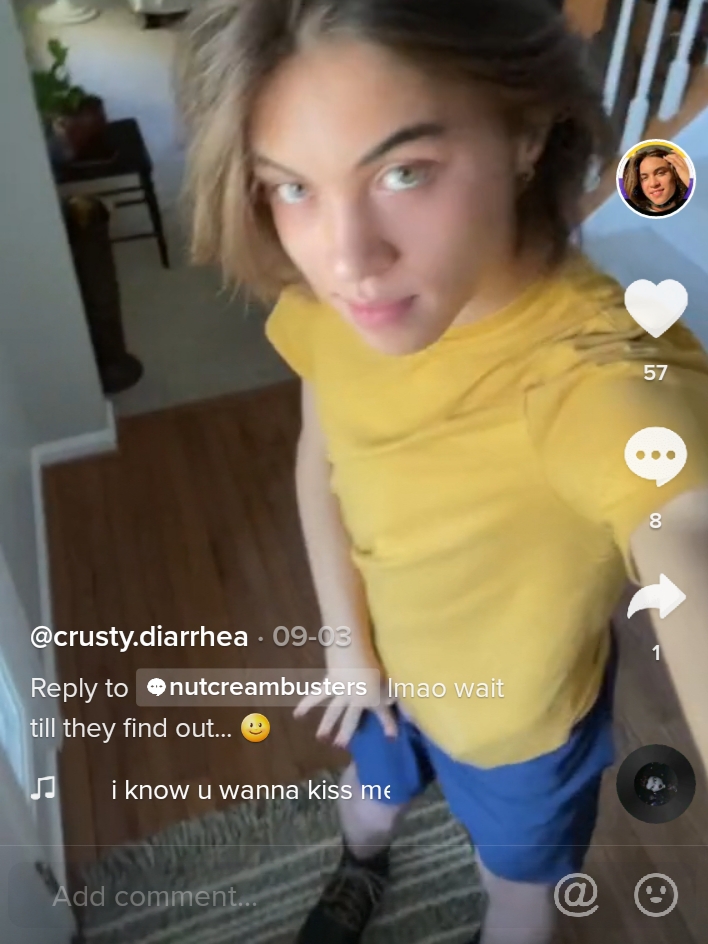This screenshot has width=708, height=944.
Task: Open the sound 'i know u wanna kiss me'
Action: 250,790
